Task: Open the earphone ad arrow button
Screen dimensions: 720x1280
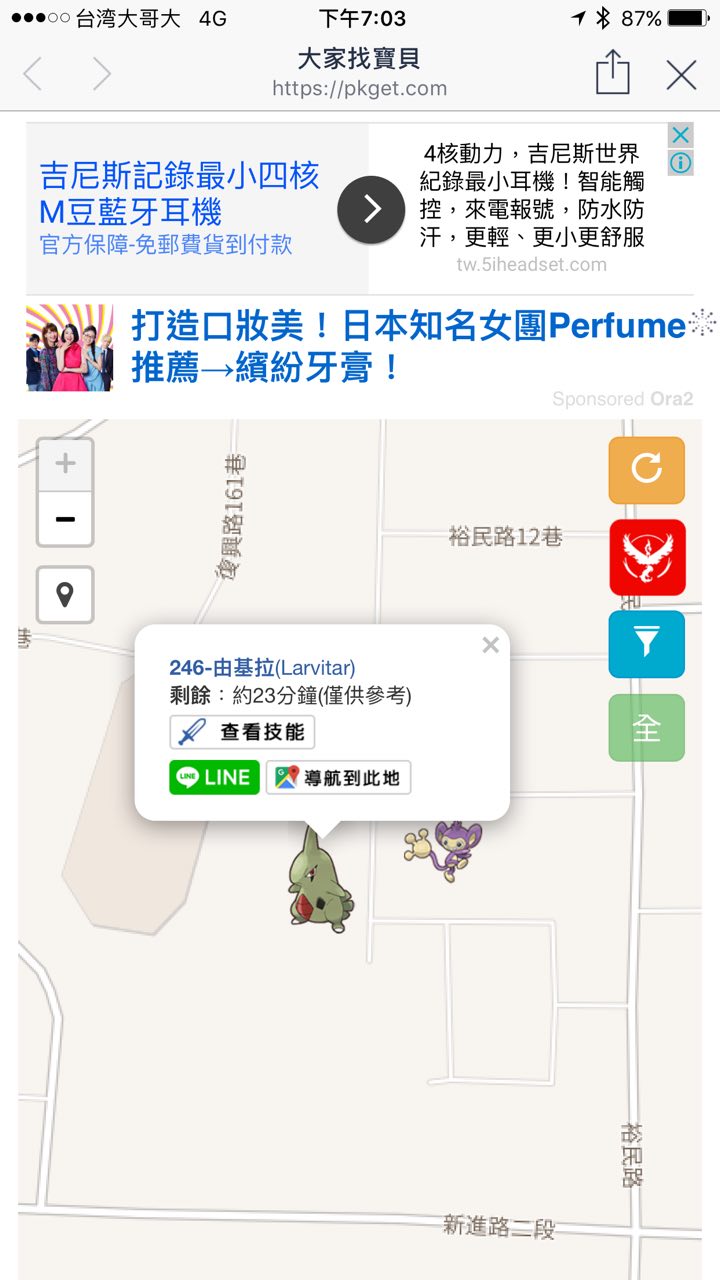Action: pyautogui.click(x=371, y=209)
